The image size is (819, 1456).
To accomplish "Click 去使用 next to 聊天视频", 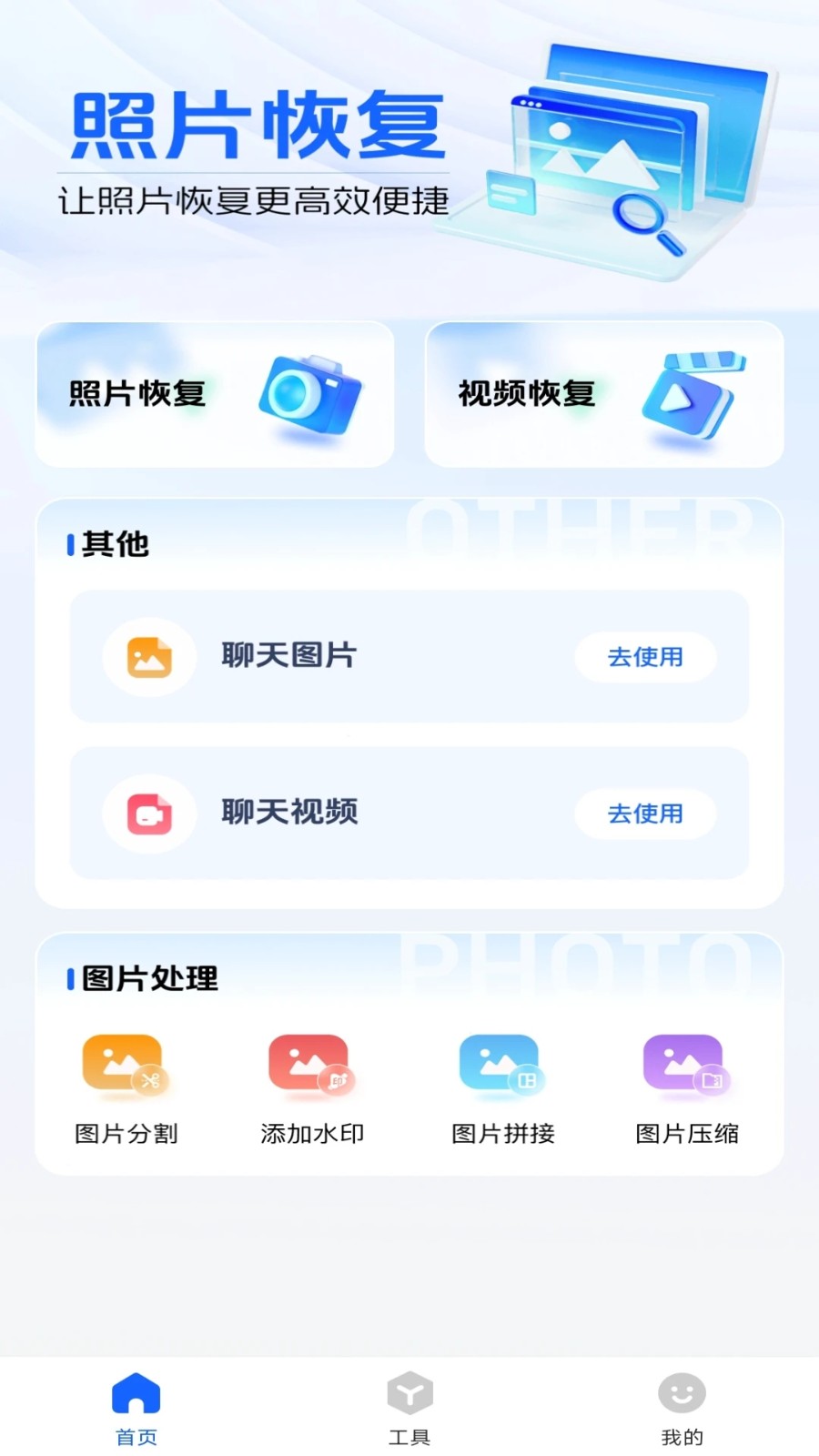I will pos(645,814).
